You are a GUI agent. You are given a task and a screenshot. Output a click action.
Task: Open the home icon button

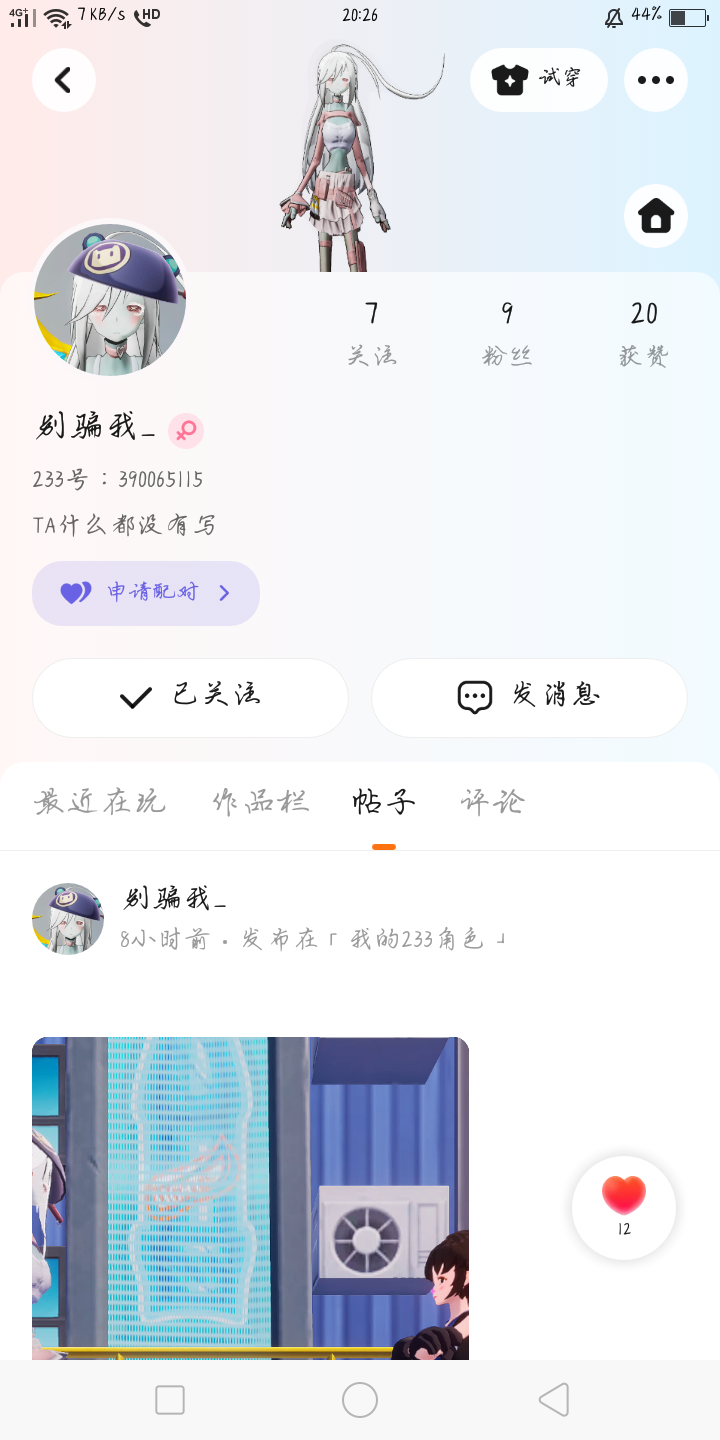click(x=655, y=215)
